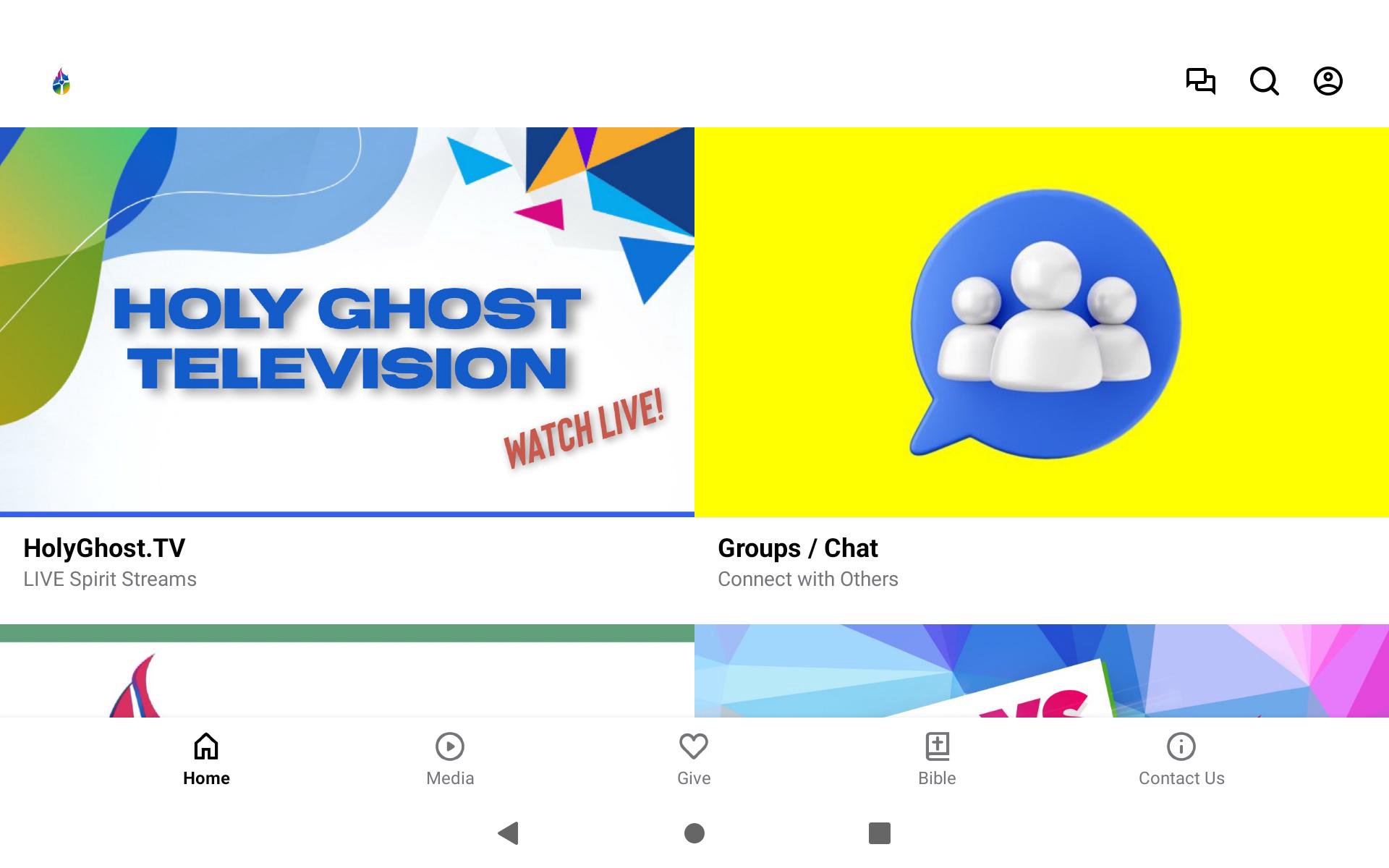Screen dimensions: 1389x868
Task: Select the Home tab
Action: (206, 759)
